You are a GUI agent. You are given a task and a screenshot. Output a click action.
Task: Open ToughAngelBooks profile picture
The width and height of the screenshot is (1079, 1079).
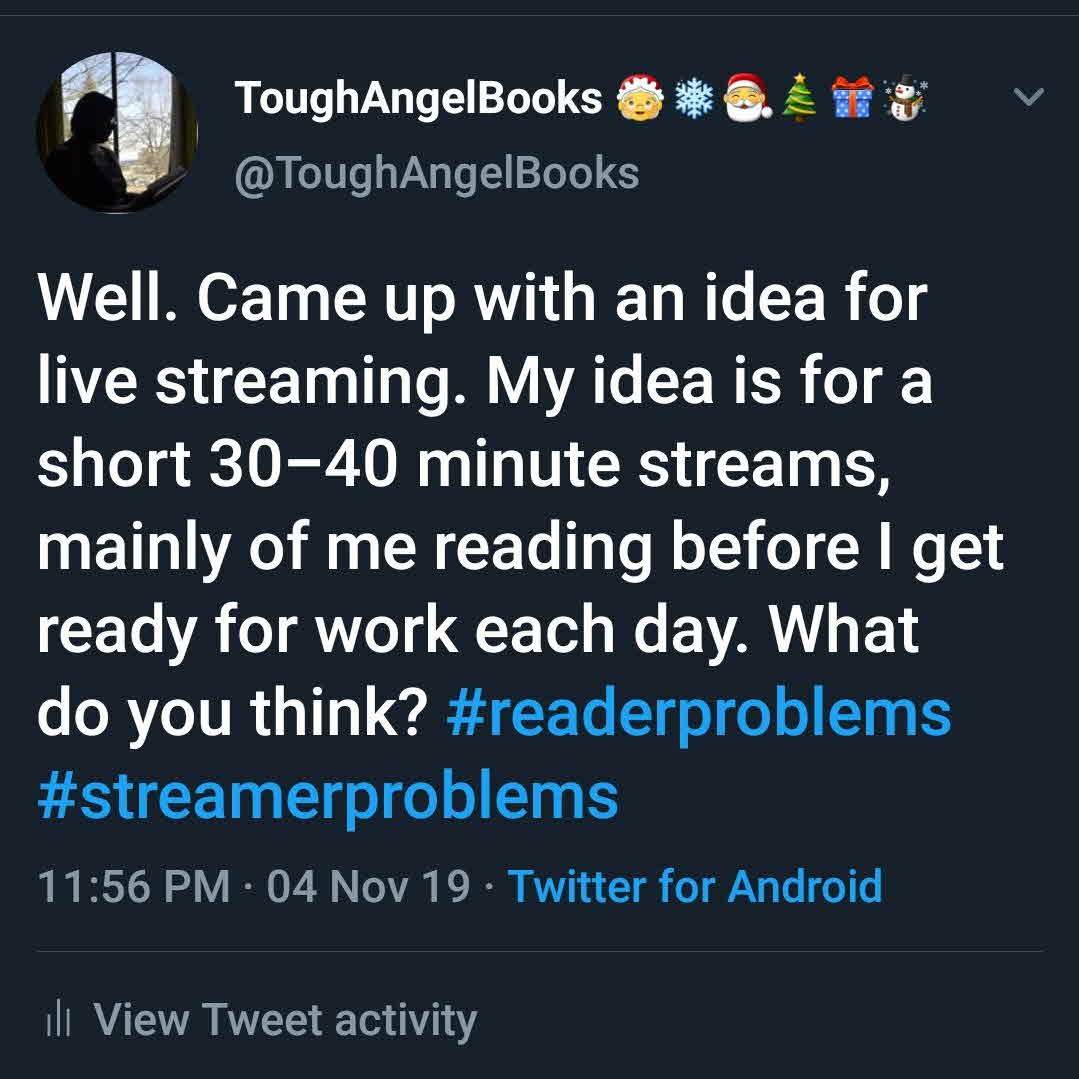[x=117, y=133]
